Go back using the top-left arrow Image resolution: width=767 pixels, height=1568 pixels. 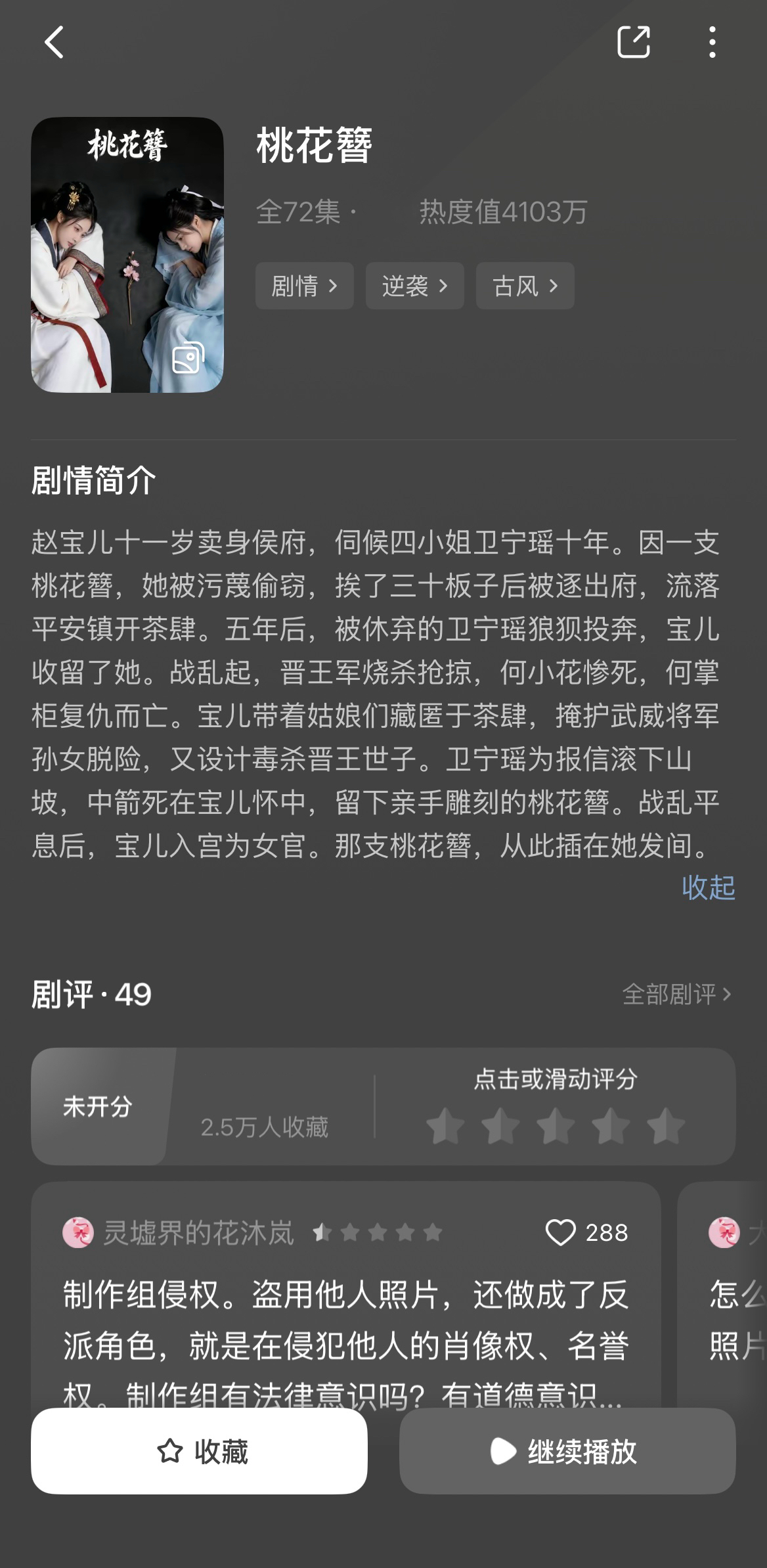[55, 43]
